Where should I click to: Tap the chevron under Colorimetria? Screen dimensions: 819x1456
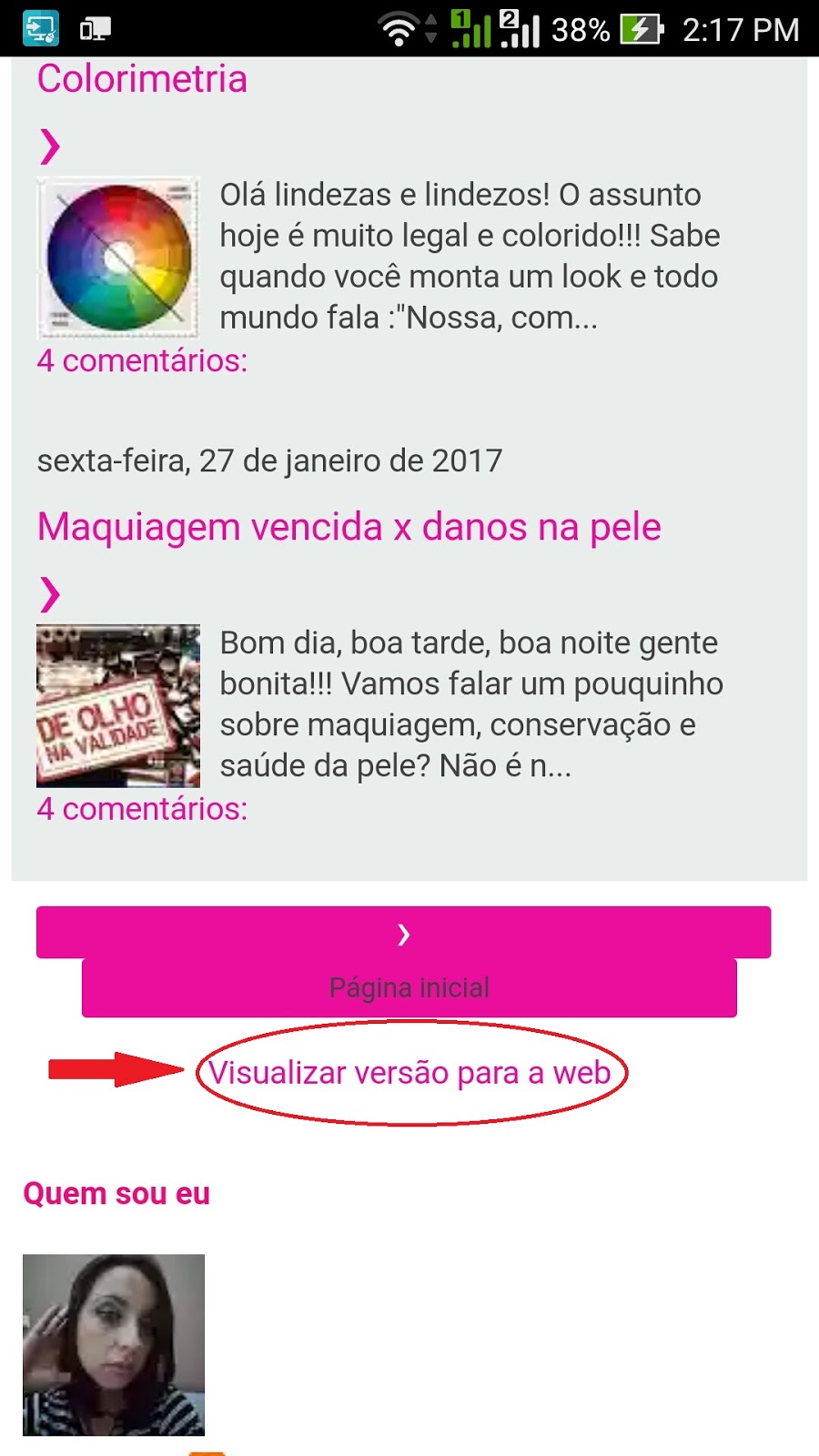(x=50, y=146)
